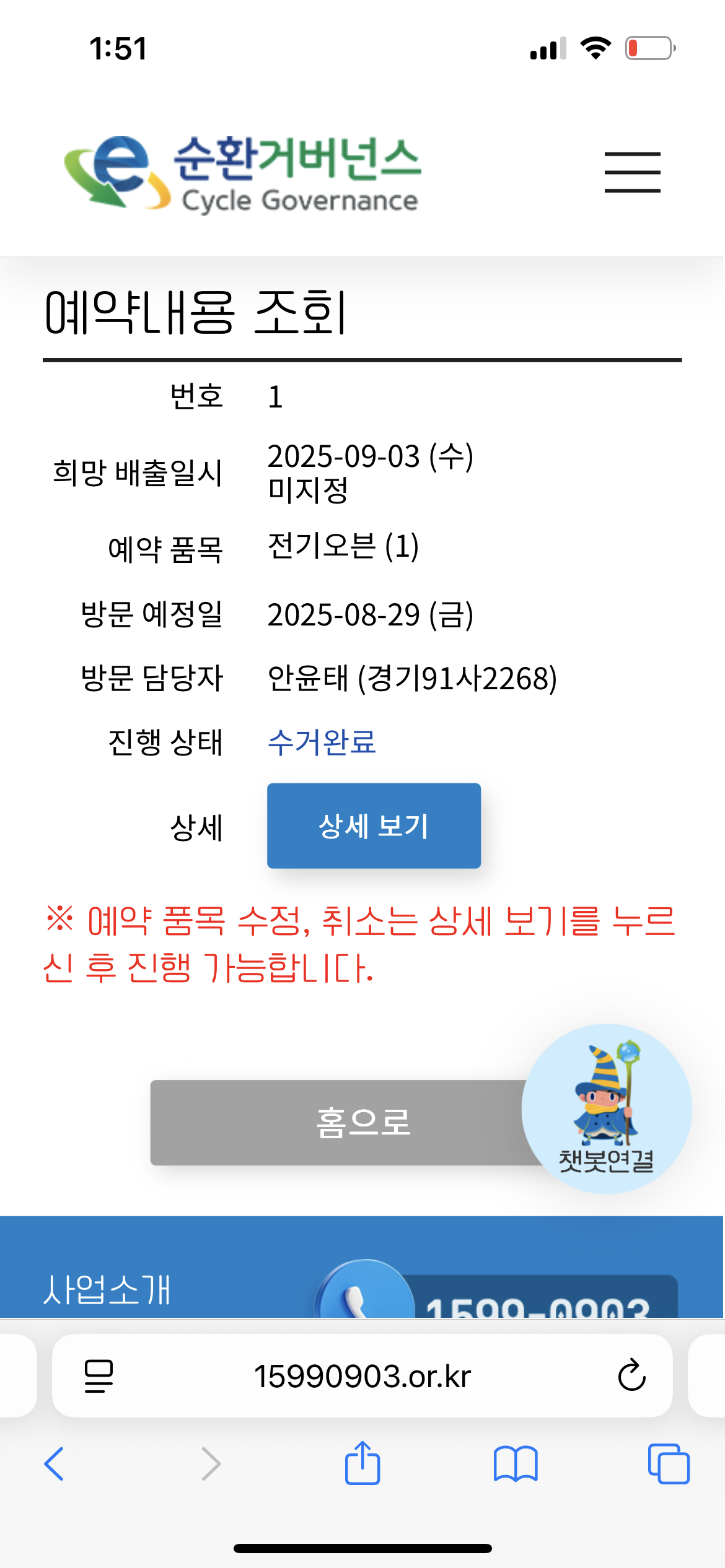Go back in Safari
Viewport: 725px width, 1568px height.
55,1464
